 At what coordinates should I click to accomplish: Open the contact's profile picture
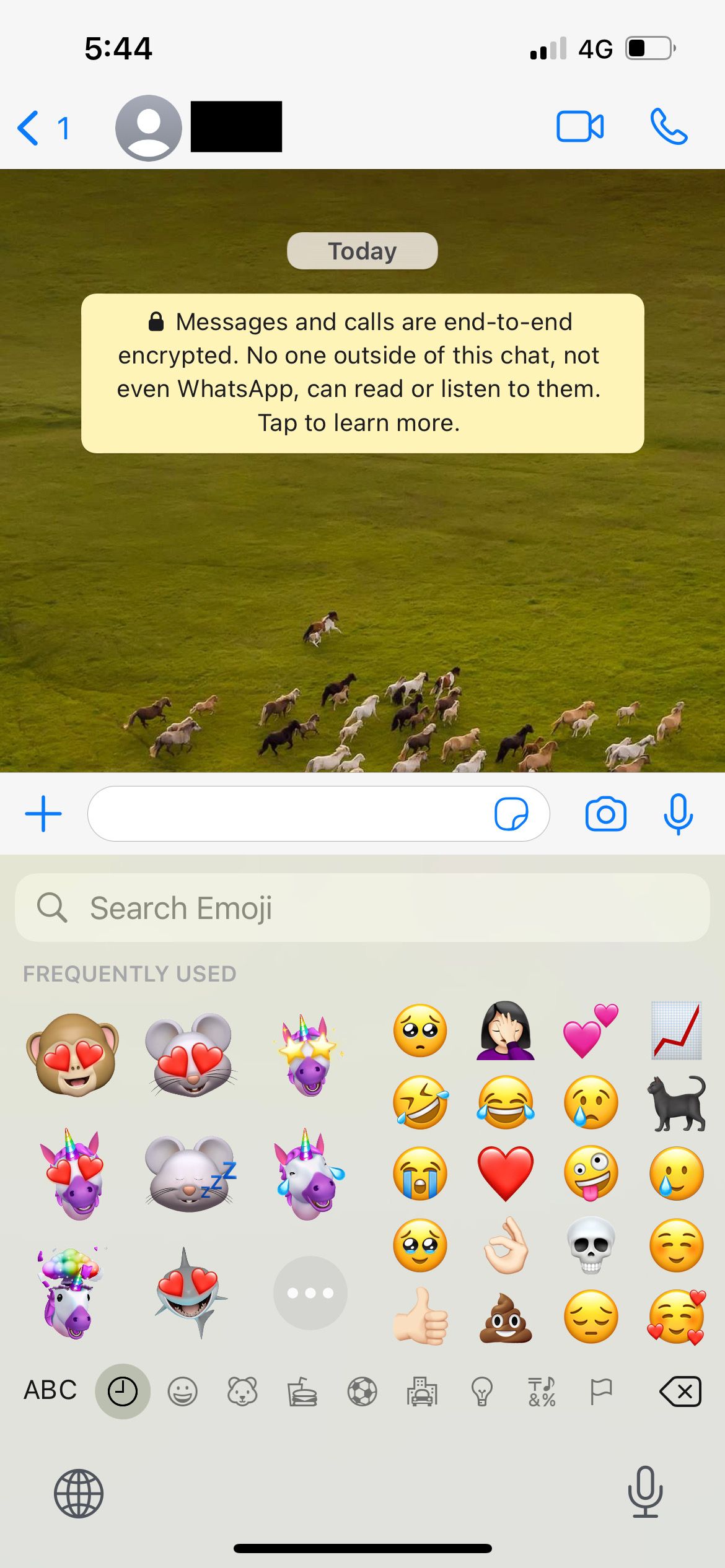coord(148,128)
